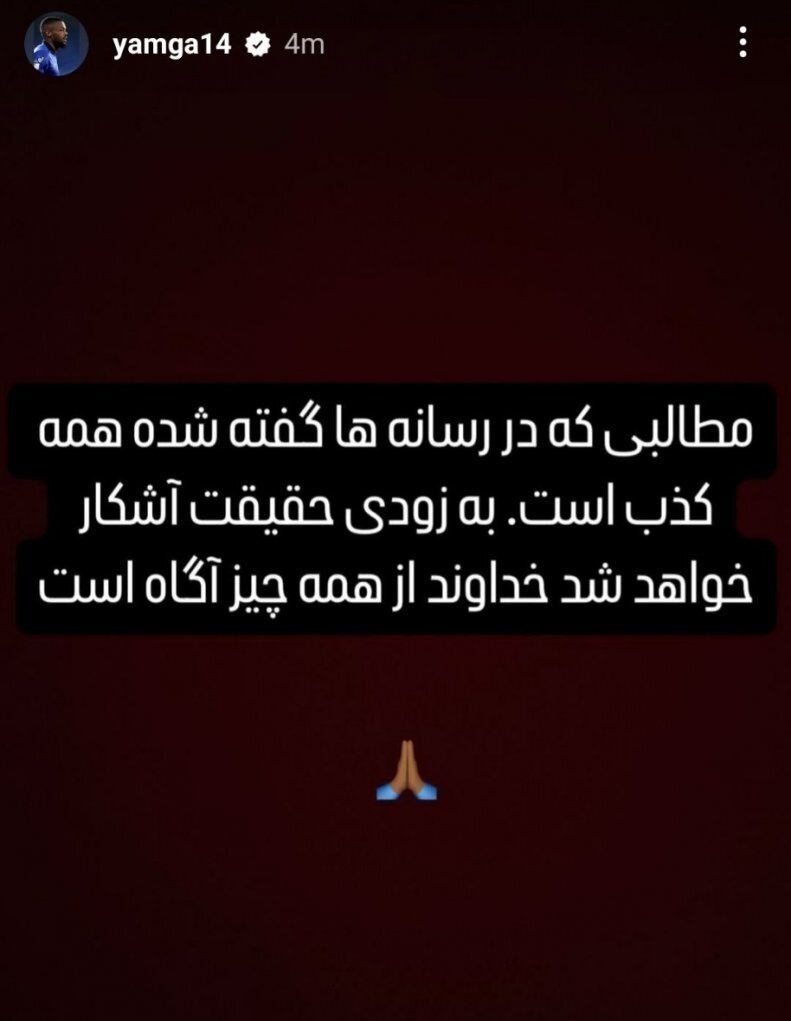The image size is (791, 1021).
Task: Expand options from the three vertical dots
Action: [742, 42]
